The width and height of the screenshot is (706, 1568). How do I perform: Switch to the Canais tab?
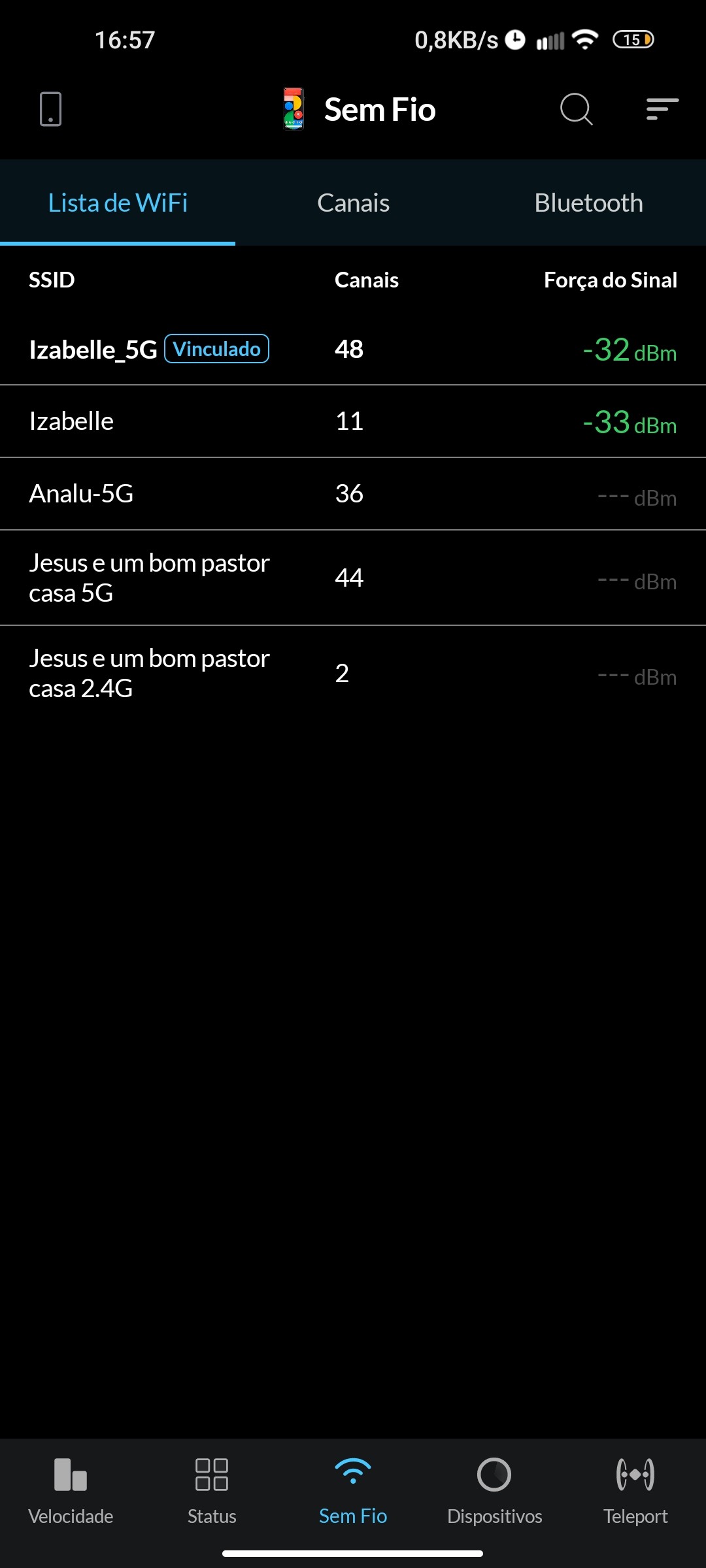(x=353, y=203)
